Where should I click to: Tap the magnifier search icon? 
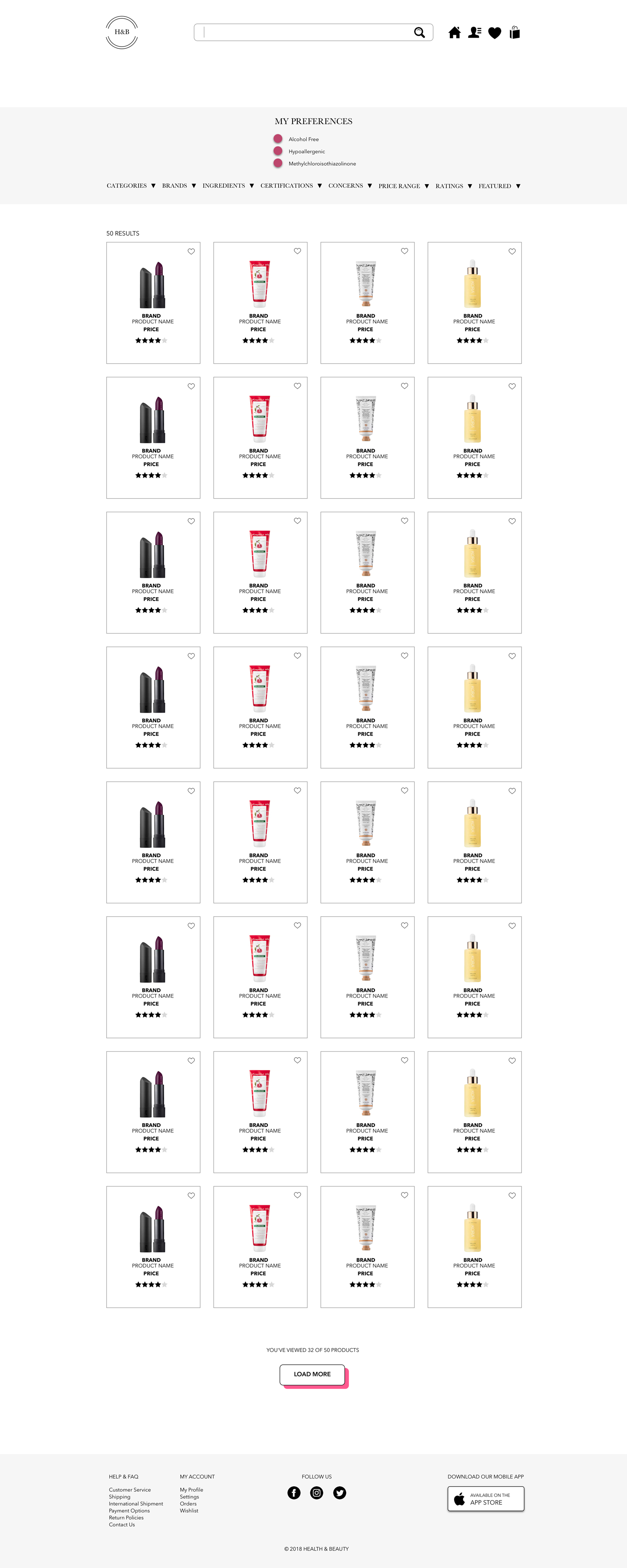tap(419, 32)
